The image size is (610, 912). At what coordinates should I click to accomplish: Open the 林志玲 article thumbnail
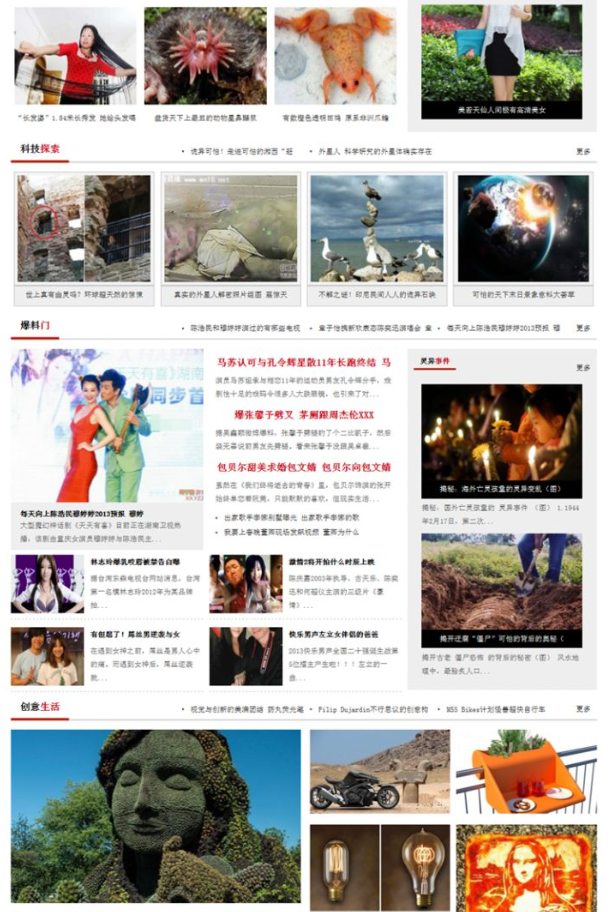pos(47,584)
